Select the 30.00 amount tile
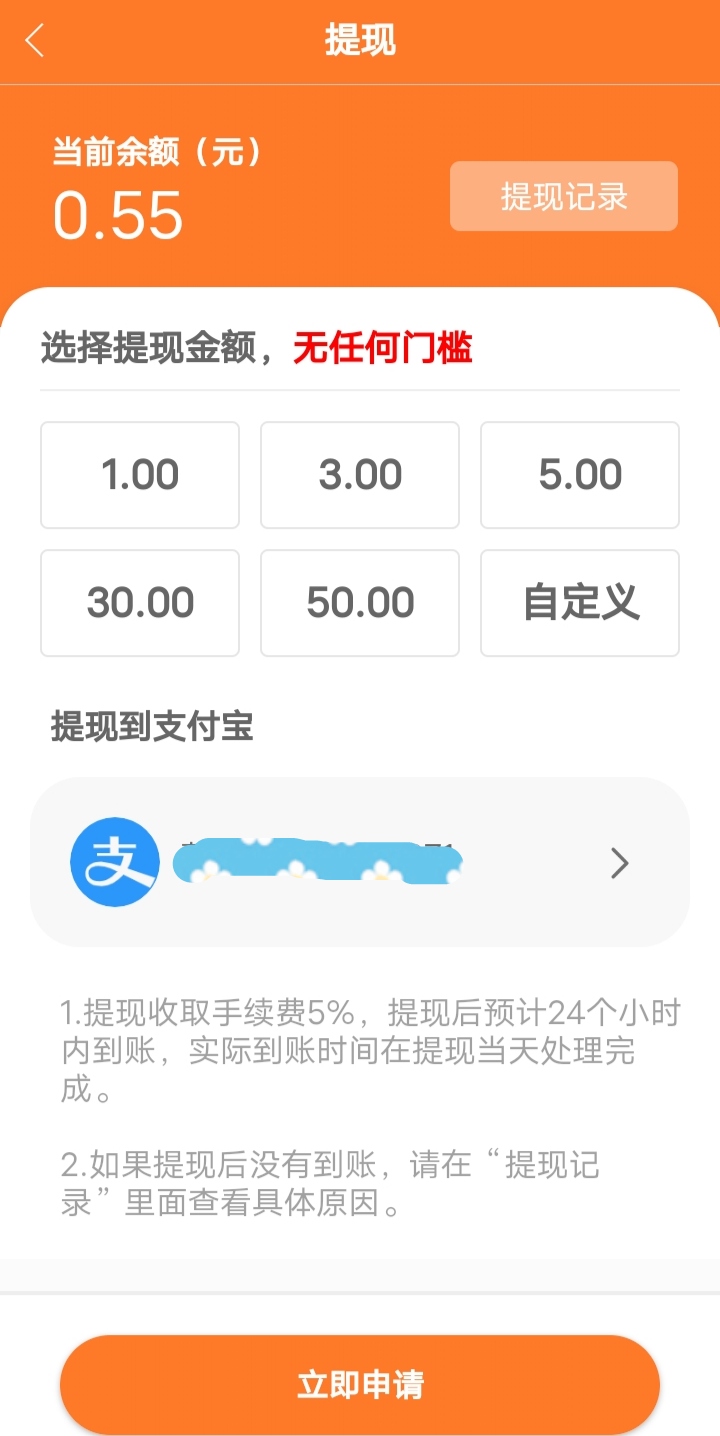 coord(140,603)
